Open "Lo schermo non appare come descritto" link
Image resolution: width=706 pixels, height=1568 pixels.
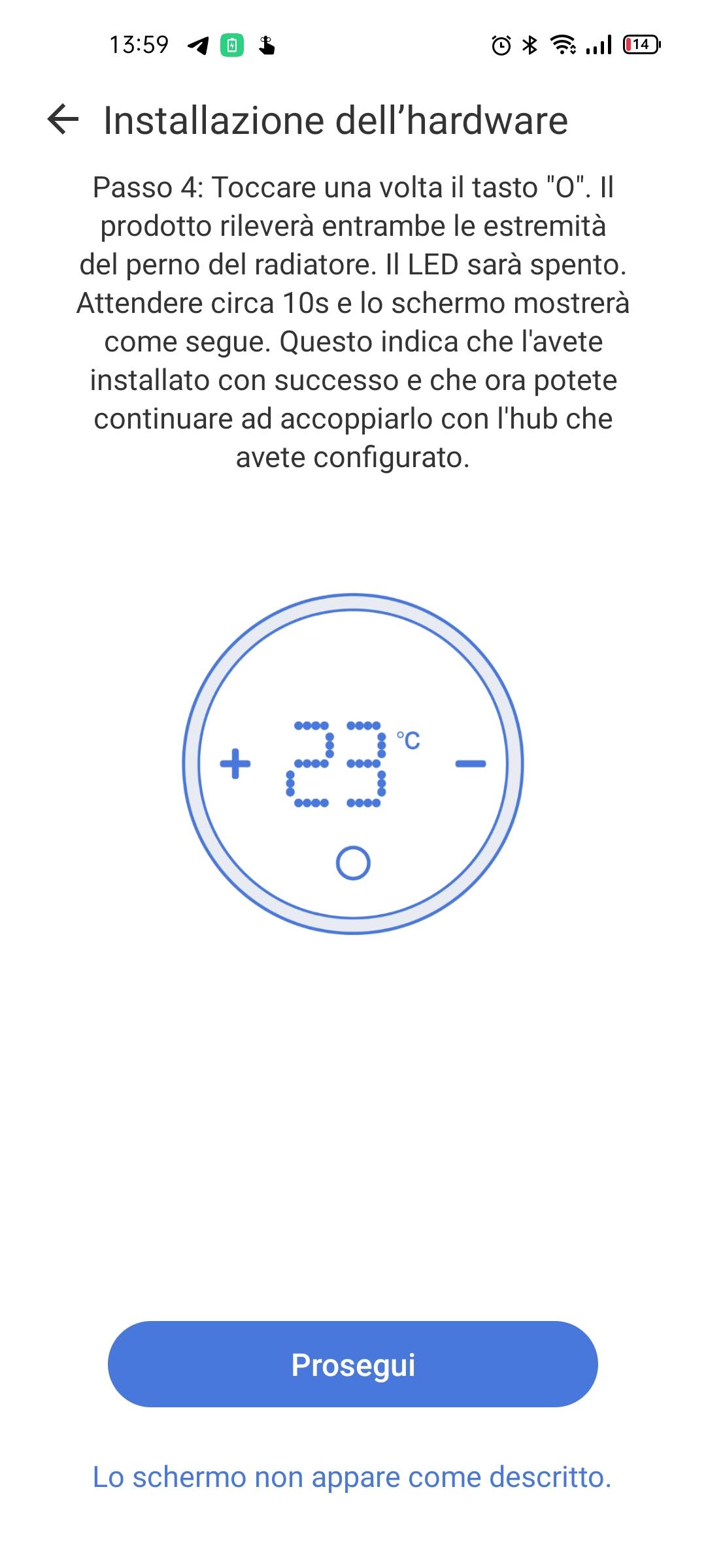coord(352,1477)
